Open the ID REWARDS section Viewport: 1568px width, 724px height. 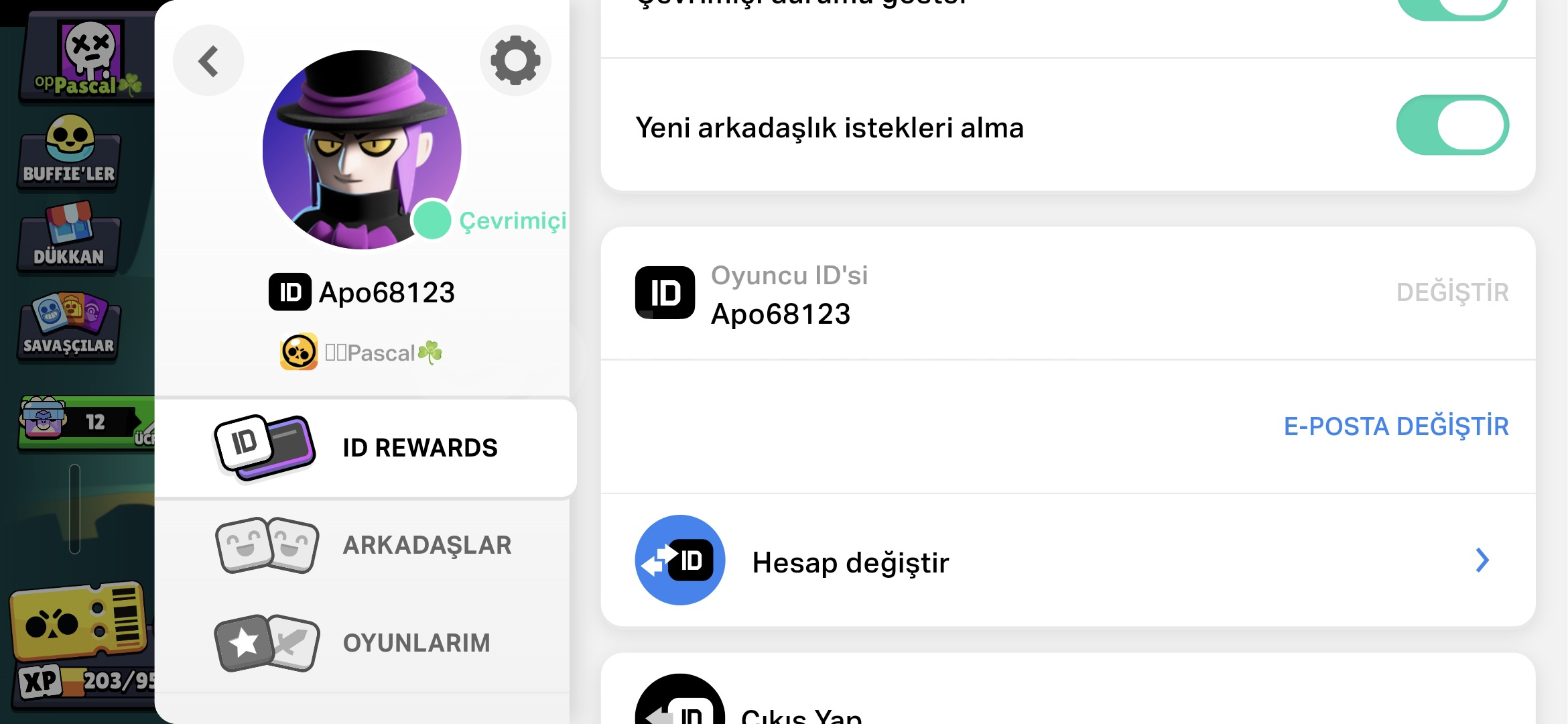click(365, 448)
